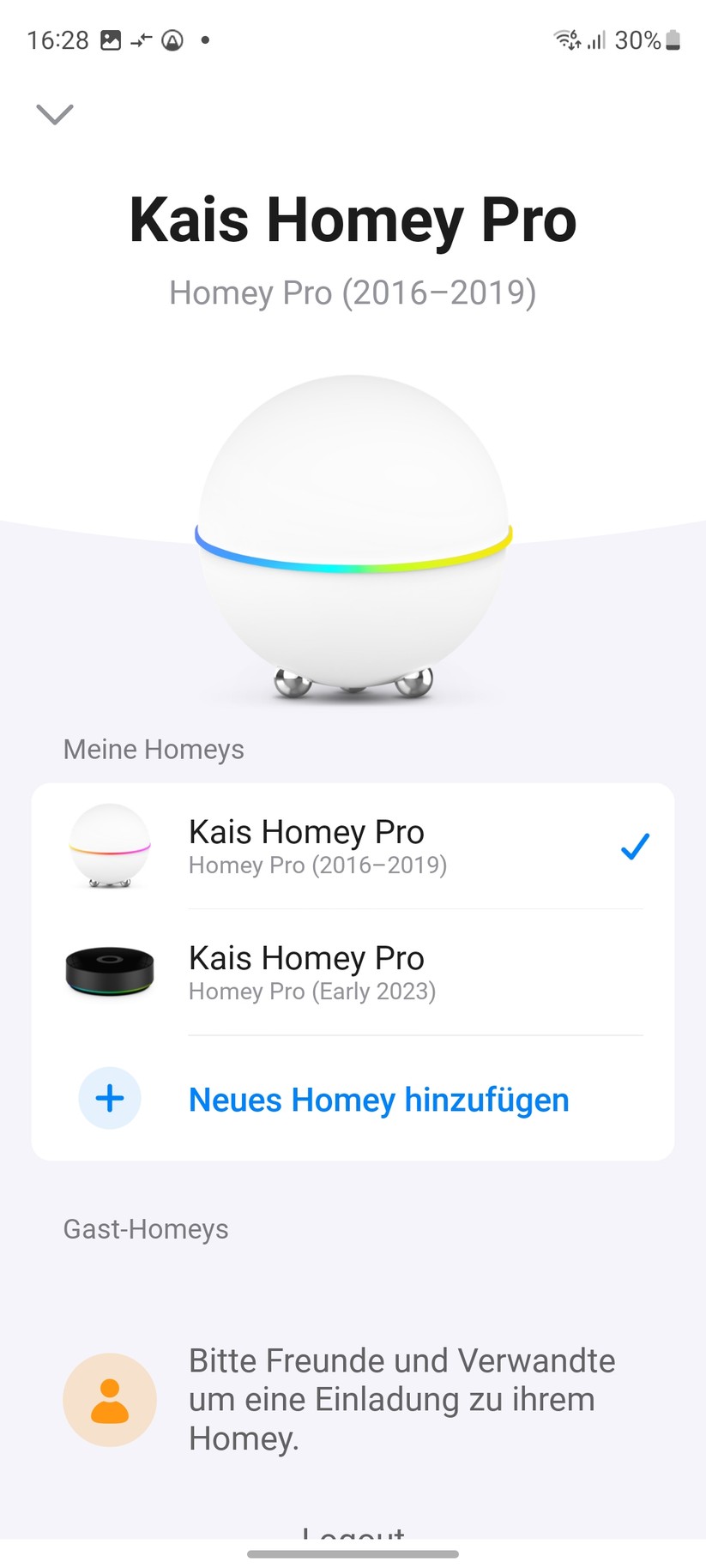Open the Homey selector under the title
Screen dimensions: 706x1568
353,292
